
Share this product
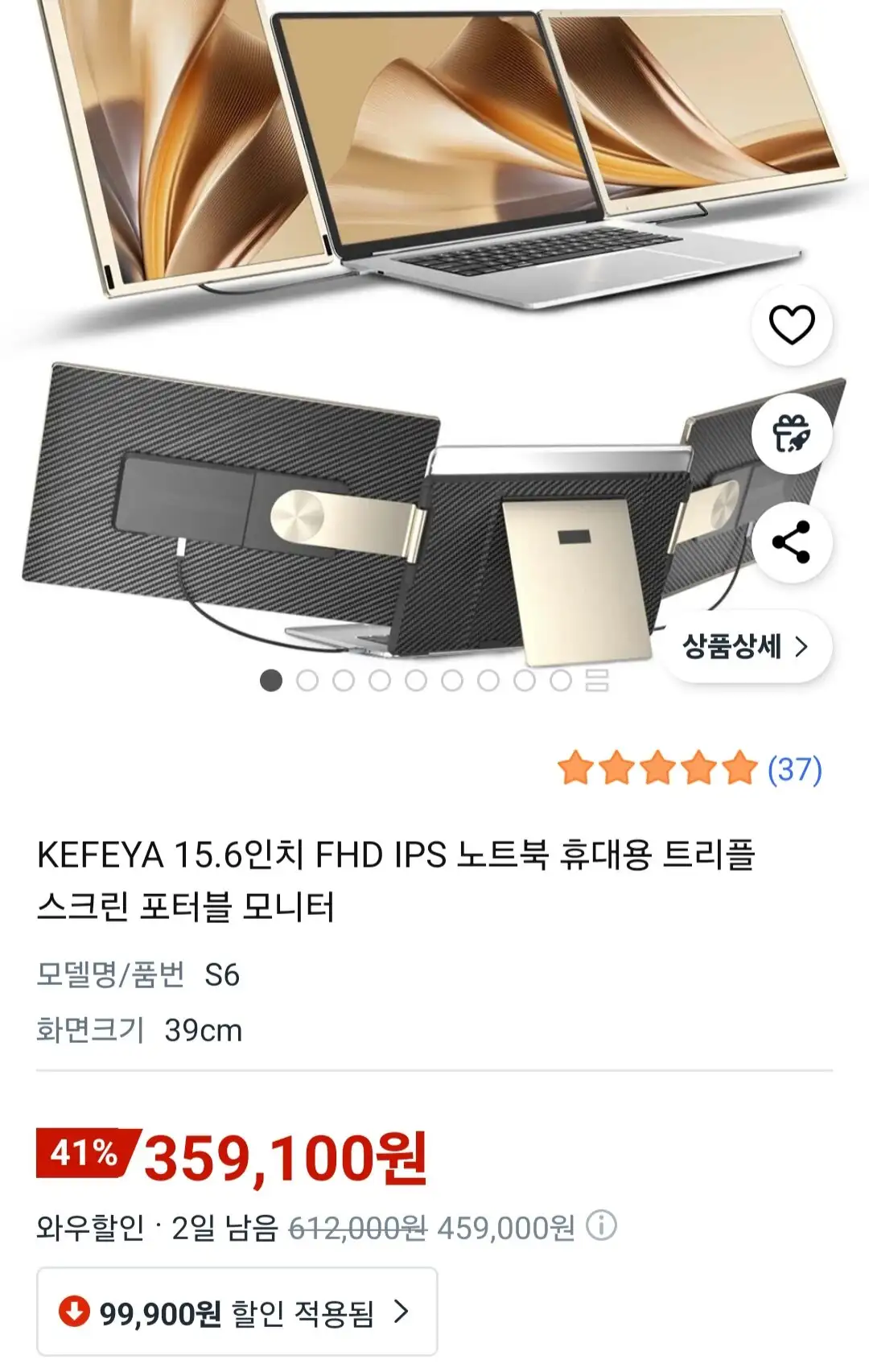(x=792, y=542)
